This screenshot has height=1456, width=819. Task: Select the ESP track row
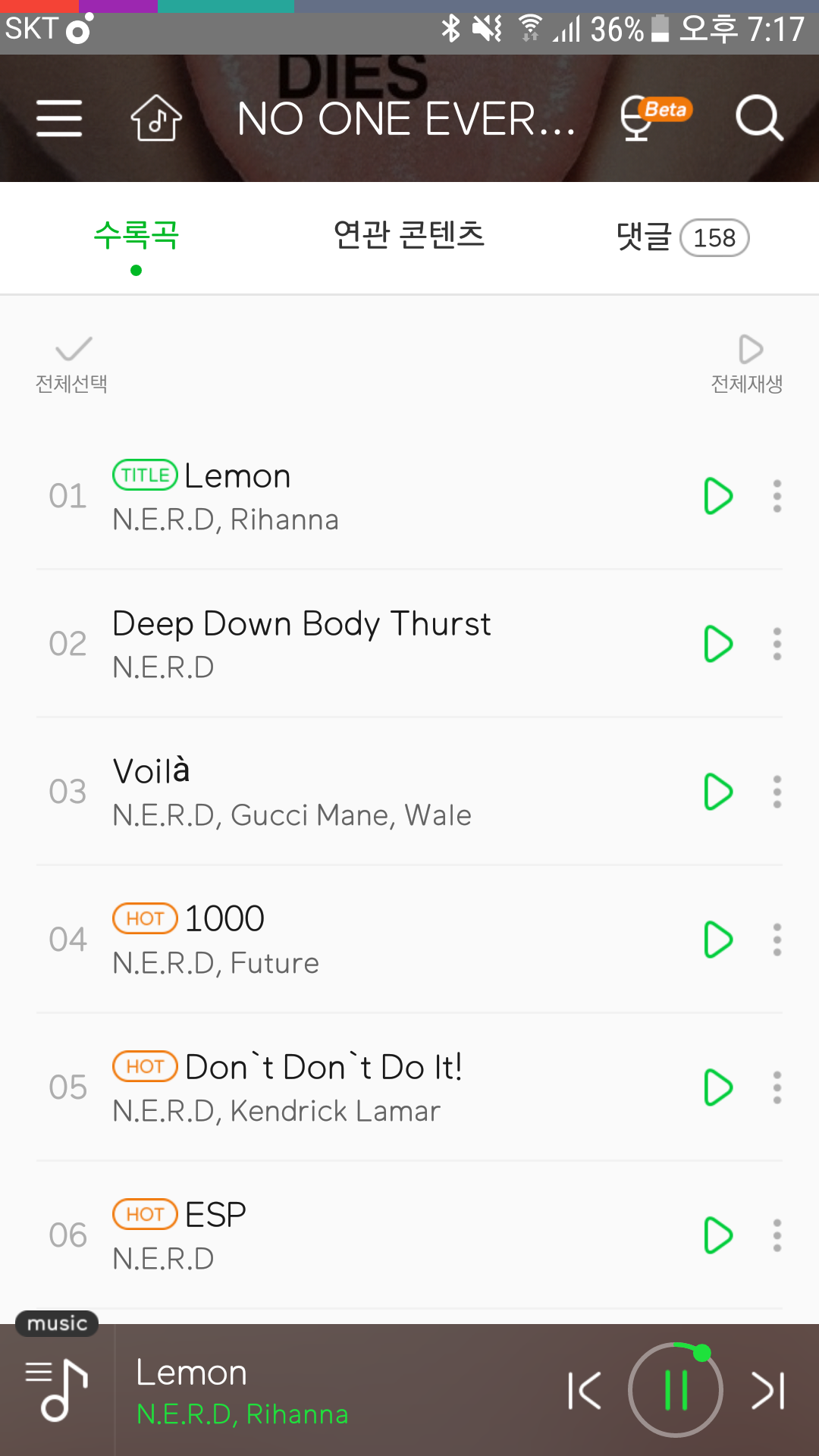pos(379,1236)
